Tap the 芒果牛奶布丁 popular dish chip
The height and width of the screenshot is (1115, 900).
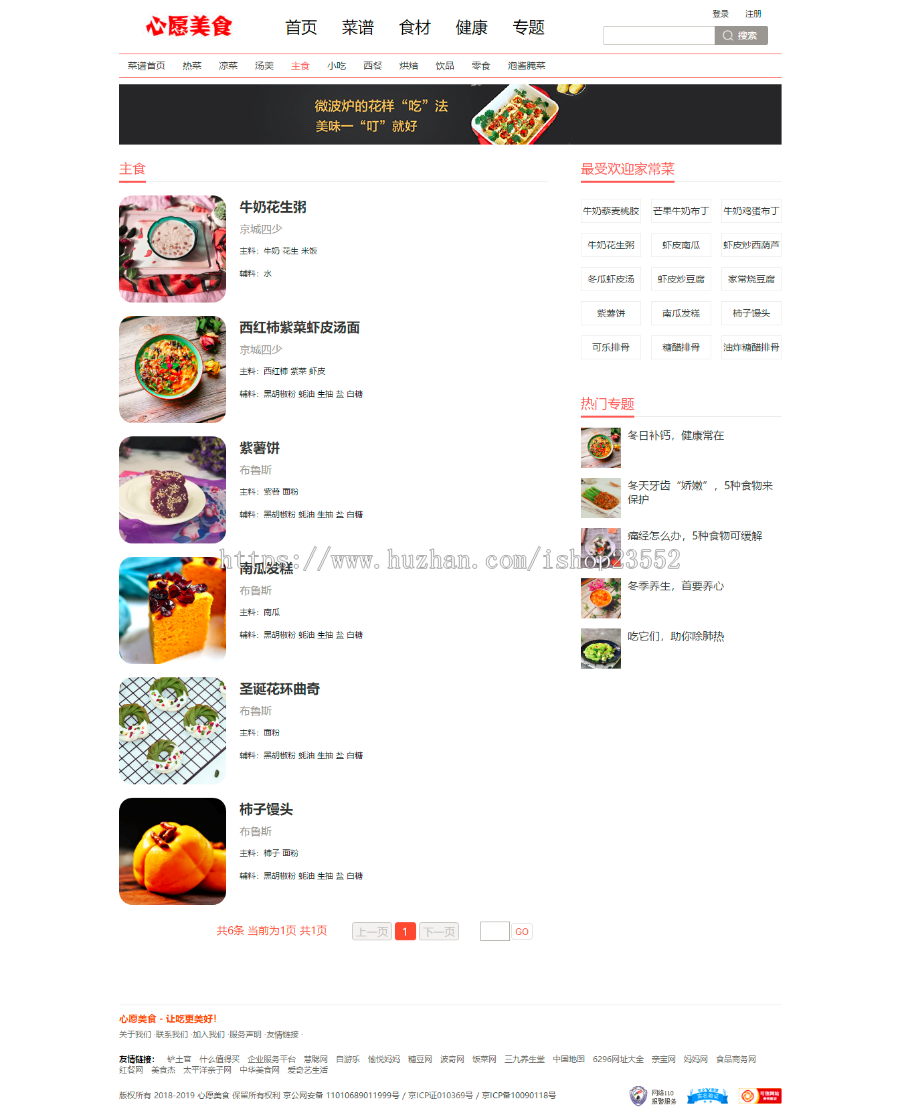coord(681,211)
